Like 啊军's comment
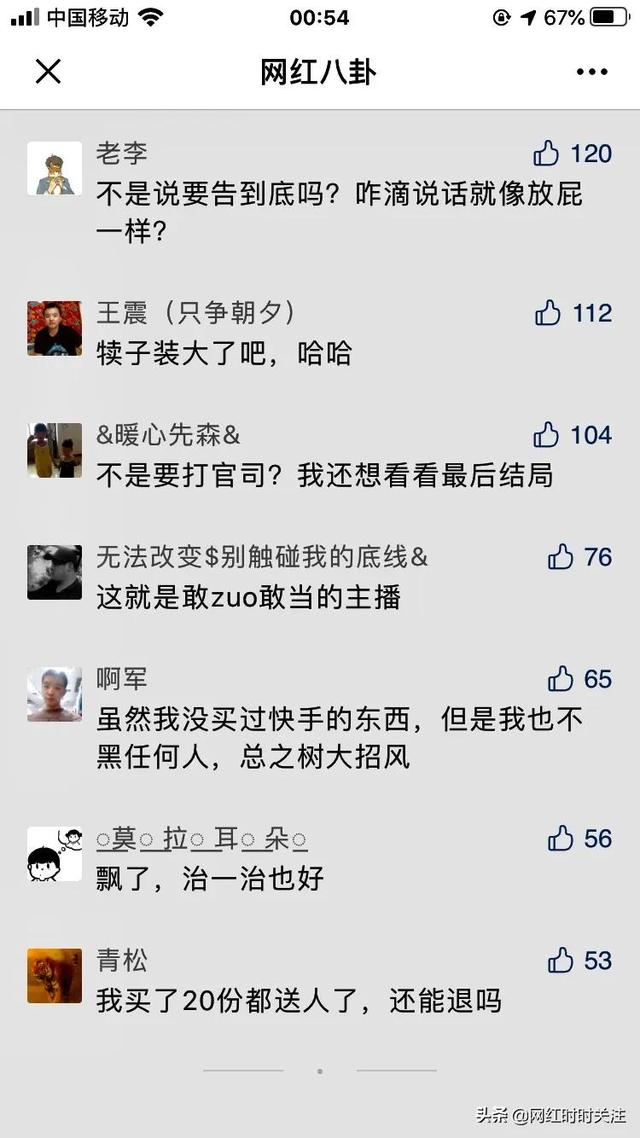Image resolution: width=640 pixels, height=1138 pixels. coord(561,679)
